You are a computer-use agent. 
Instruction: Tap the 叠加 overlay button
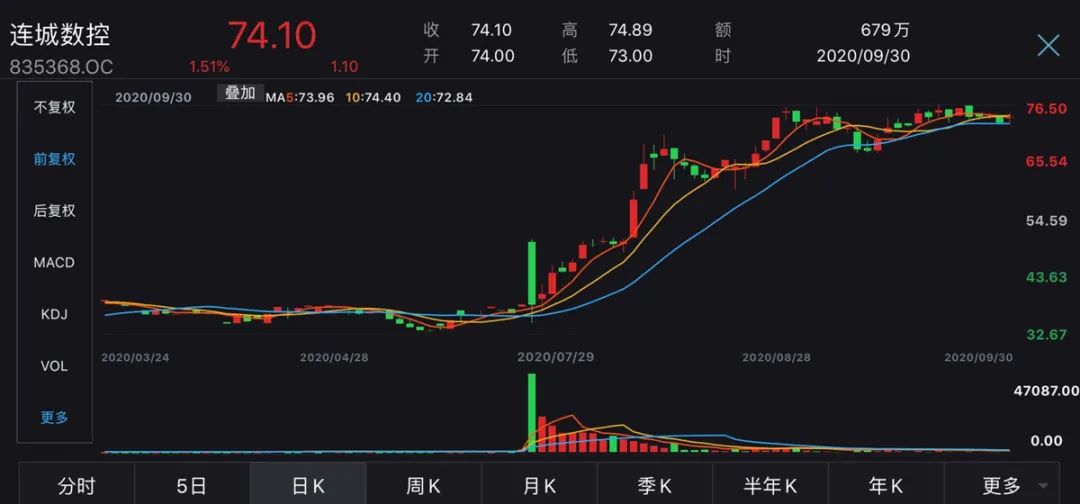pos(240,93)
